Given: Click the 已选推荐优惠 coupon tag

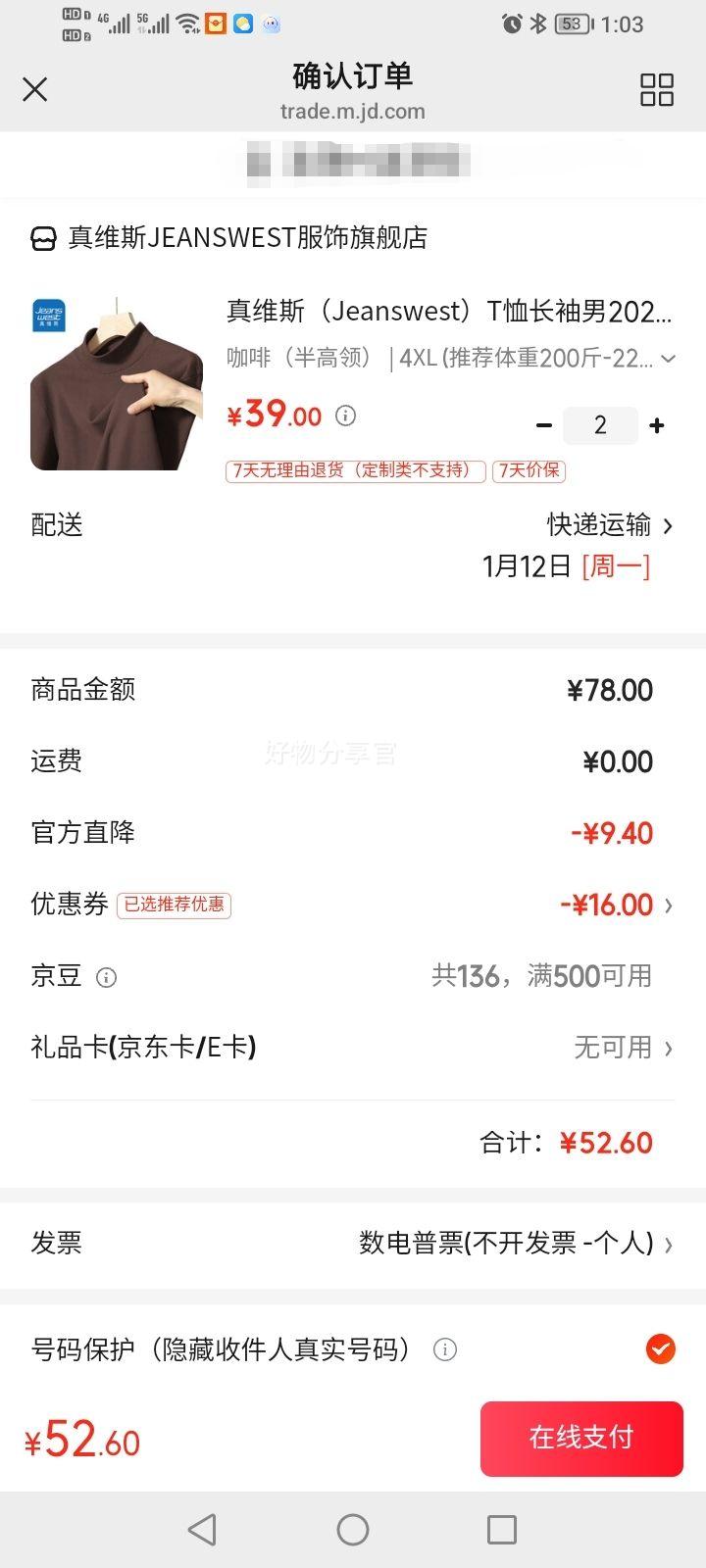Looking at the screenshot, I should point(174,906).
